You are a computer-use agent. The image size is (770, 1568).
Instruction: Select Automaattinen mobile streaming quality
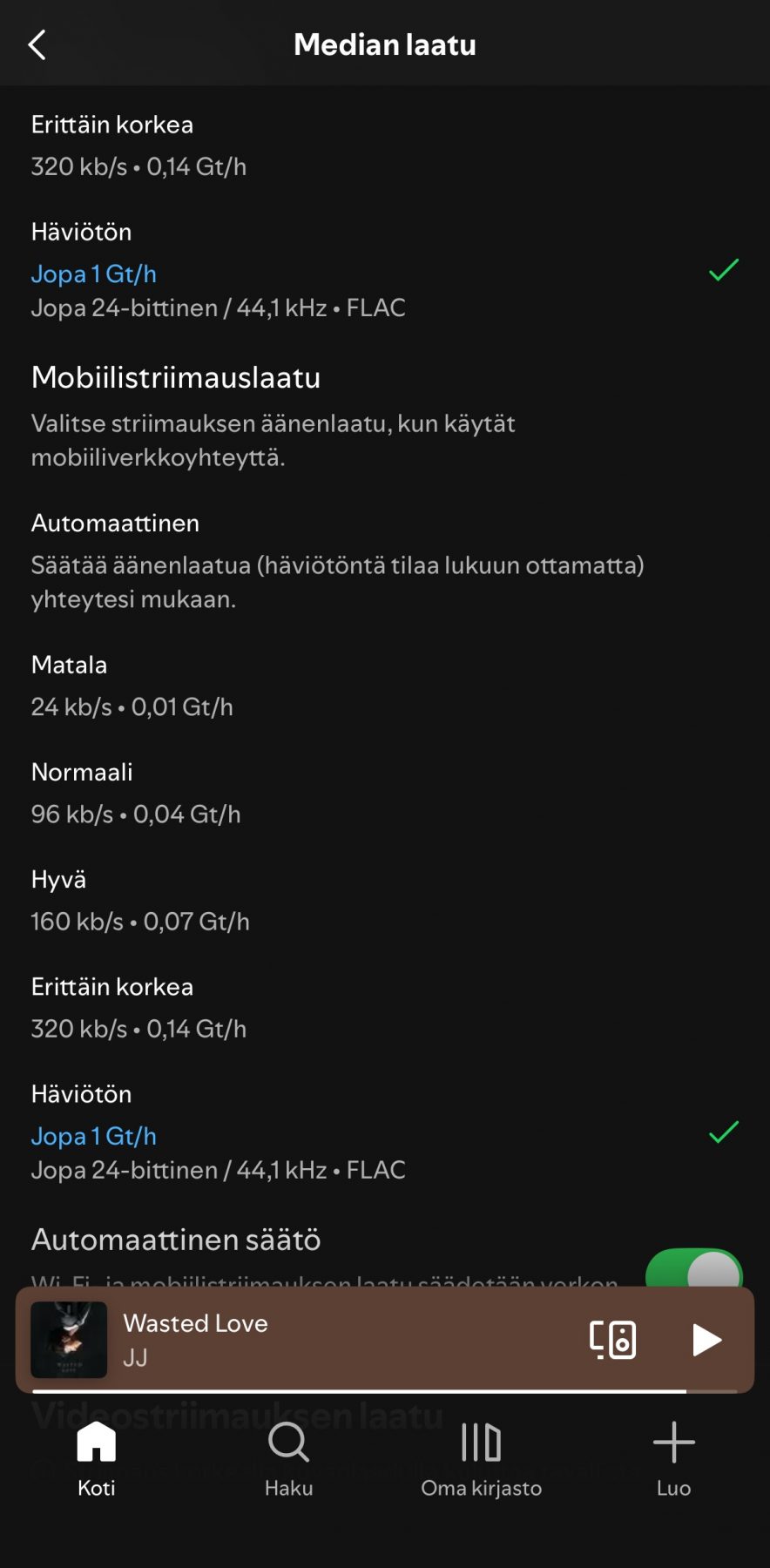[337, 559]
